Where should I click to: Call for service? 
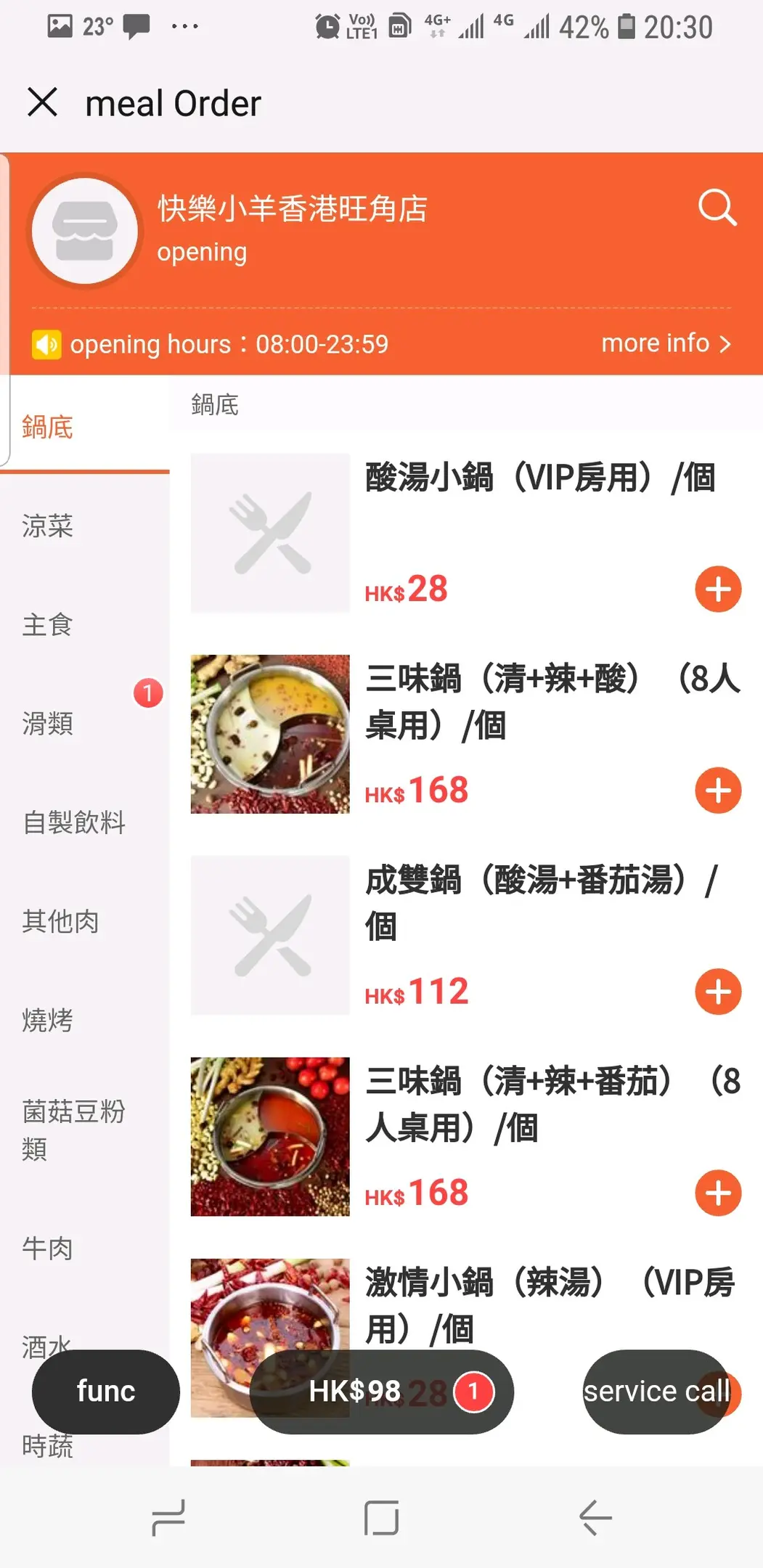click(x=656, y=1391)
